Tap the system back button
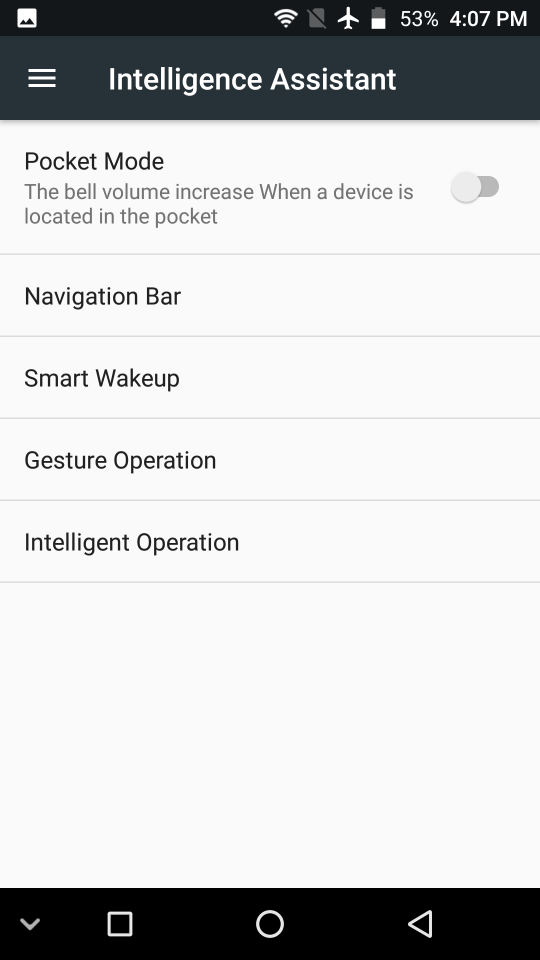 click(421, 924)
